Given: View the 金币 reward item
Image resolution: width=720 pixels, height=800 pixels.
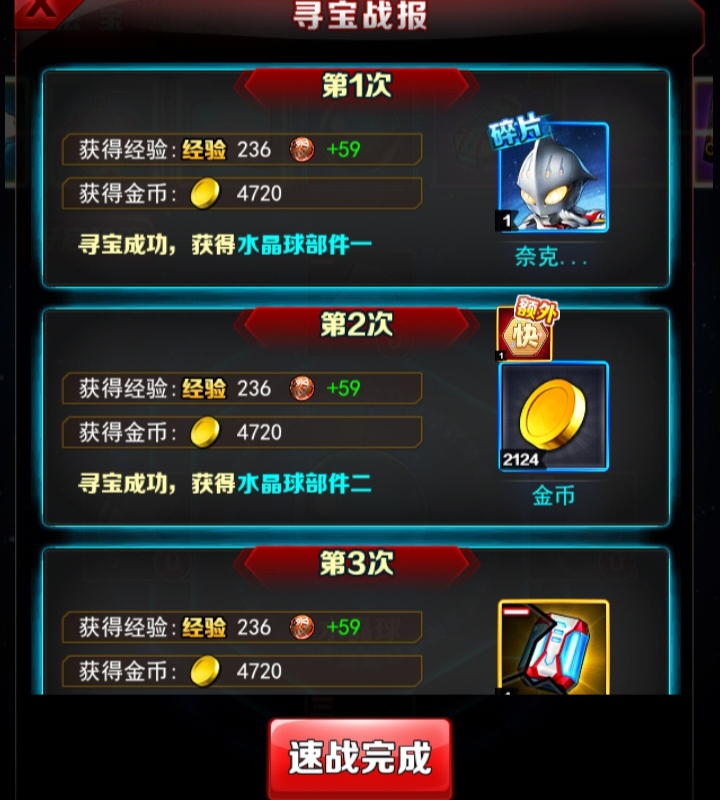Looking at the screenshot, I should [x=552, y=416].
